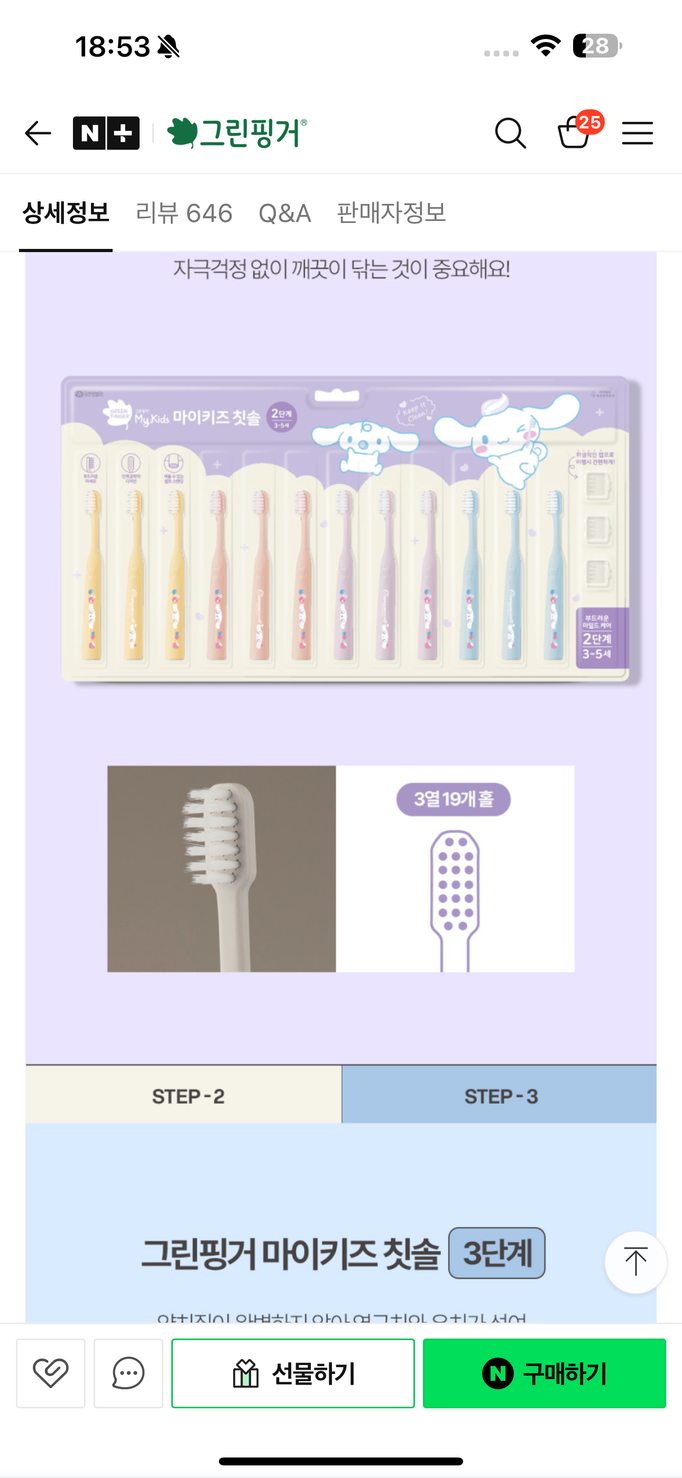Open the chat inquiry icon
The height and width of the screenshot is (1478, 682).
pyautogui.click(x=128, y=1373)
